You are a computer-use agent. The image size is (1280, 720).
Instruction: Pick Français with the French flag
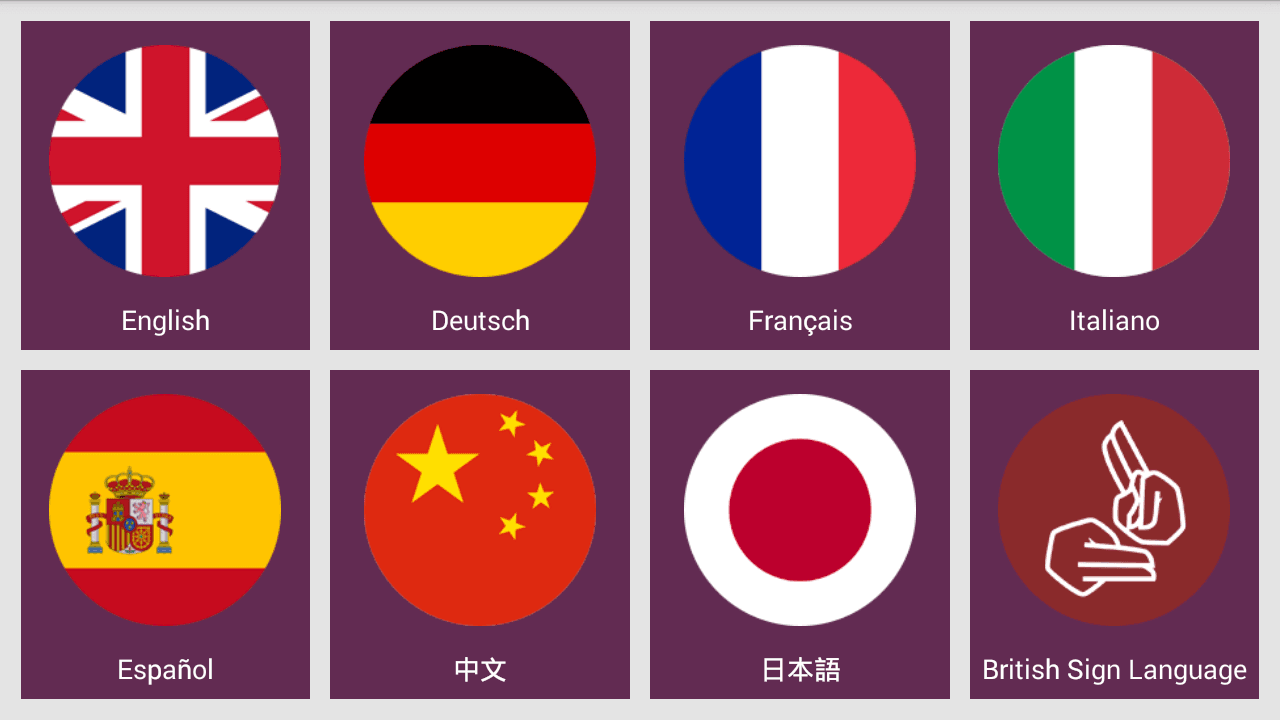point(800,185)
